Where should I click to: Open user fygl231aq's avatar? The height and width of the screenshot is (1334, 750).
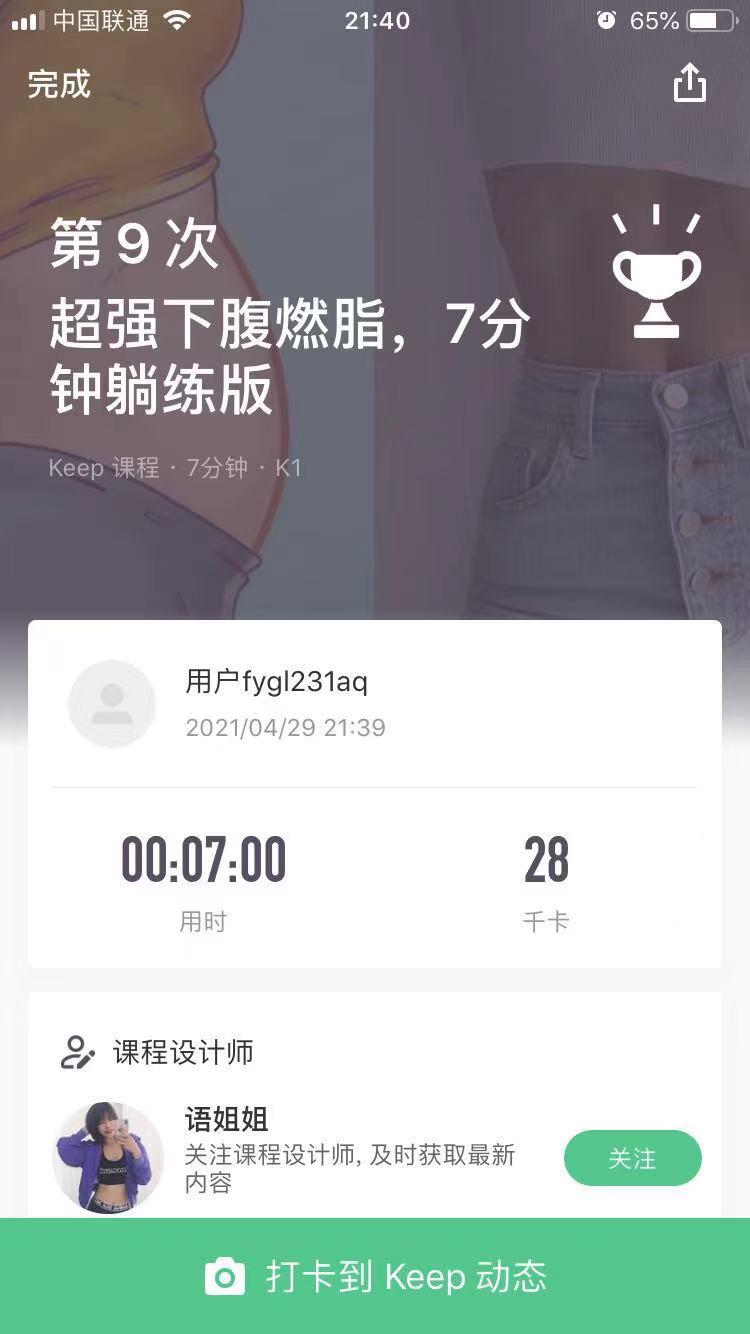tap(112, 704)
